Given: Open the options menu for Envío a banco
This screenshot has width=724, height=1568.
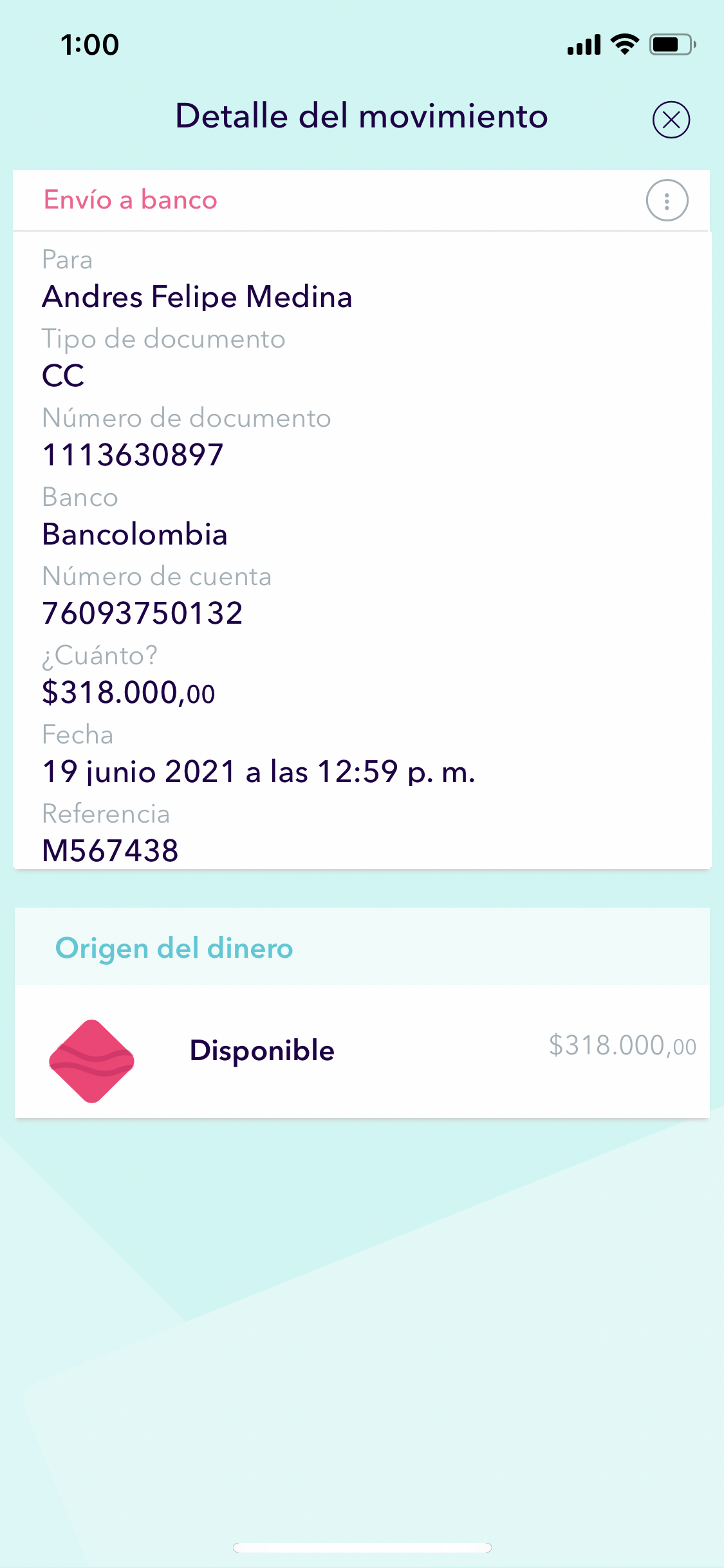Looking at the screenshot, I should 667,200.
